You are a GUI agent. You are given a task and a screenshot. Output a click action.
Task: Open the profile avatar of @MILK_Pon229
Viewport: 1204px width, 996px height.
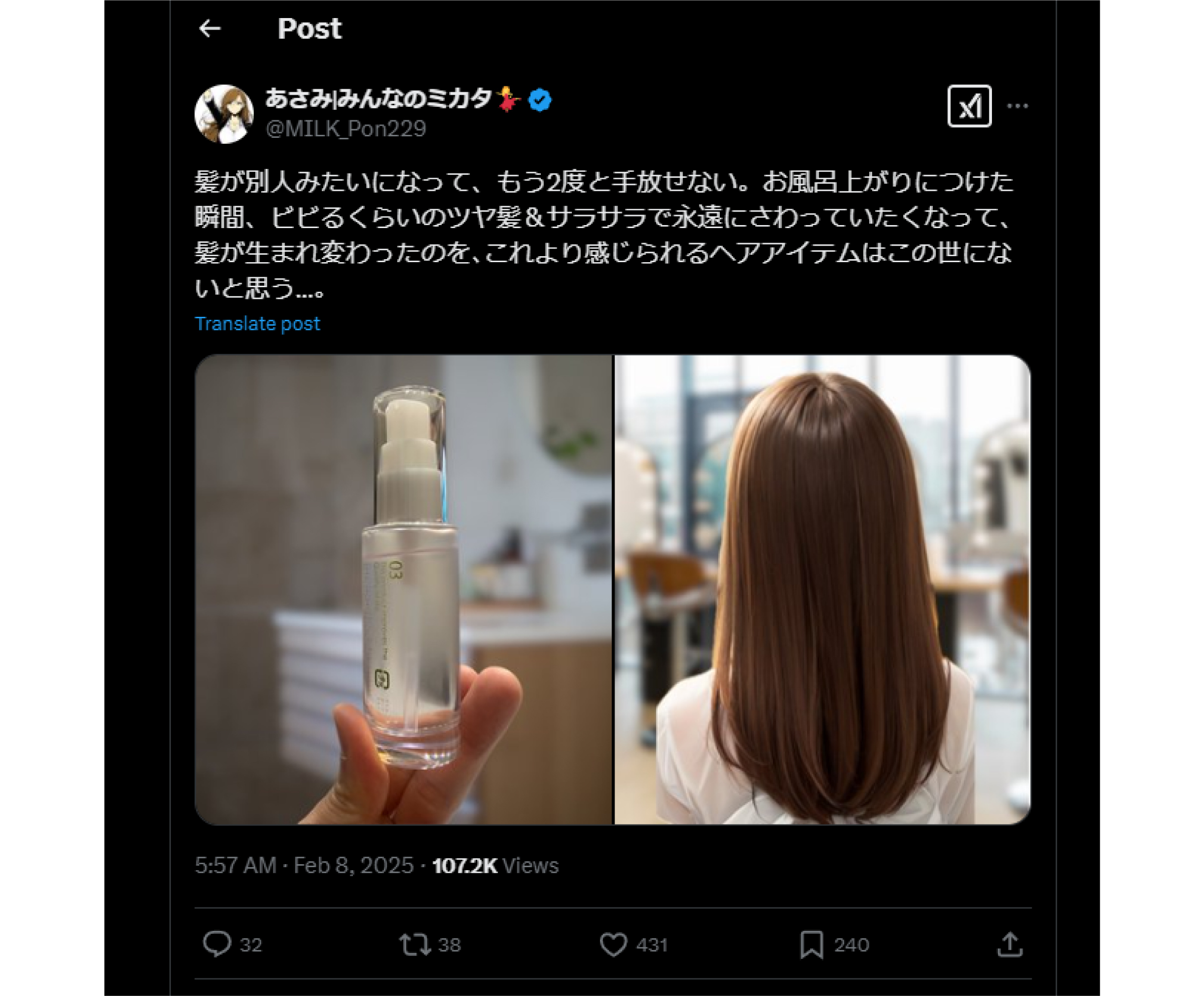tap(224, 113)
